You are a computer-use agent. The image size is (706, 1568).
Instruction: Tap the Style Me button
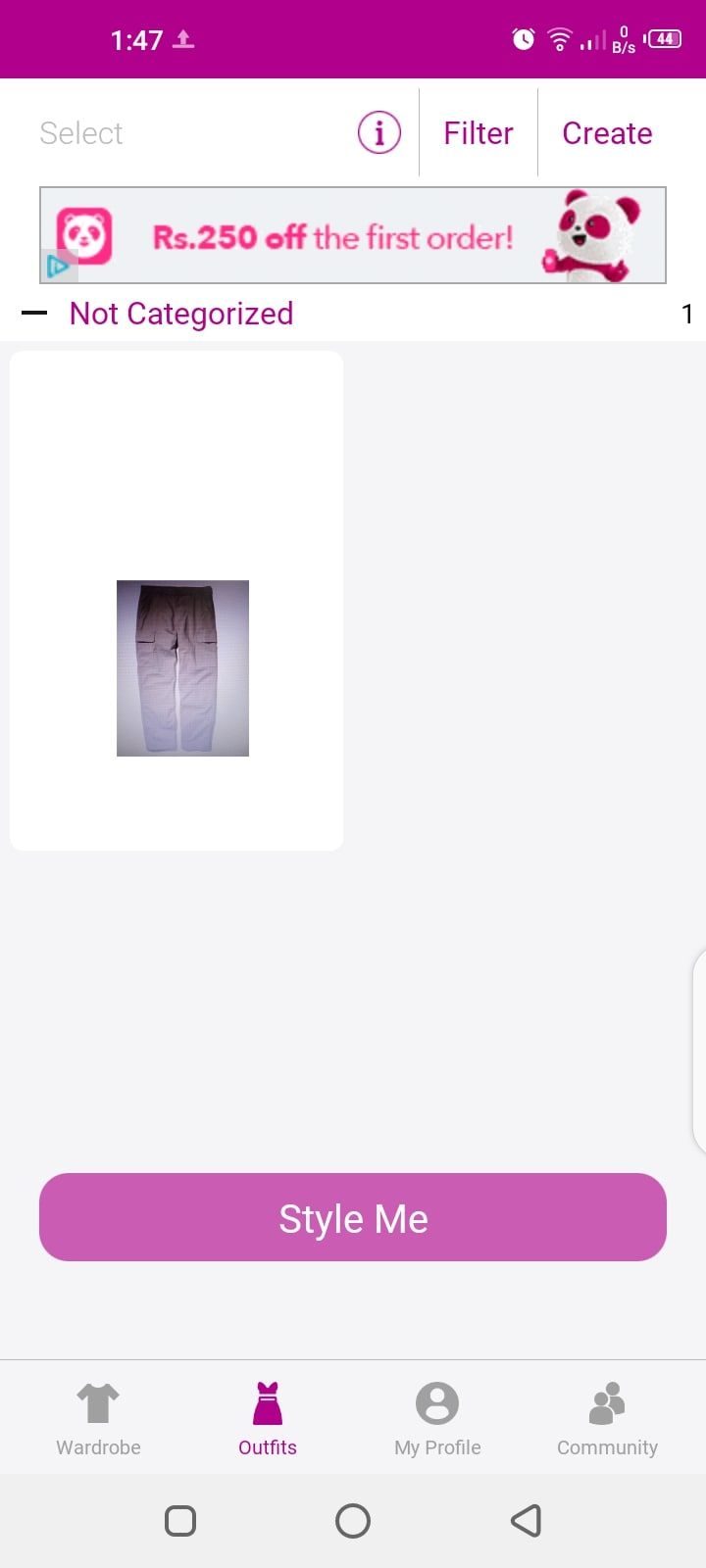click(x=353, y=1218)
